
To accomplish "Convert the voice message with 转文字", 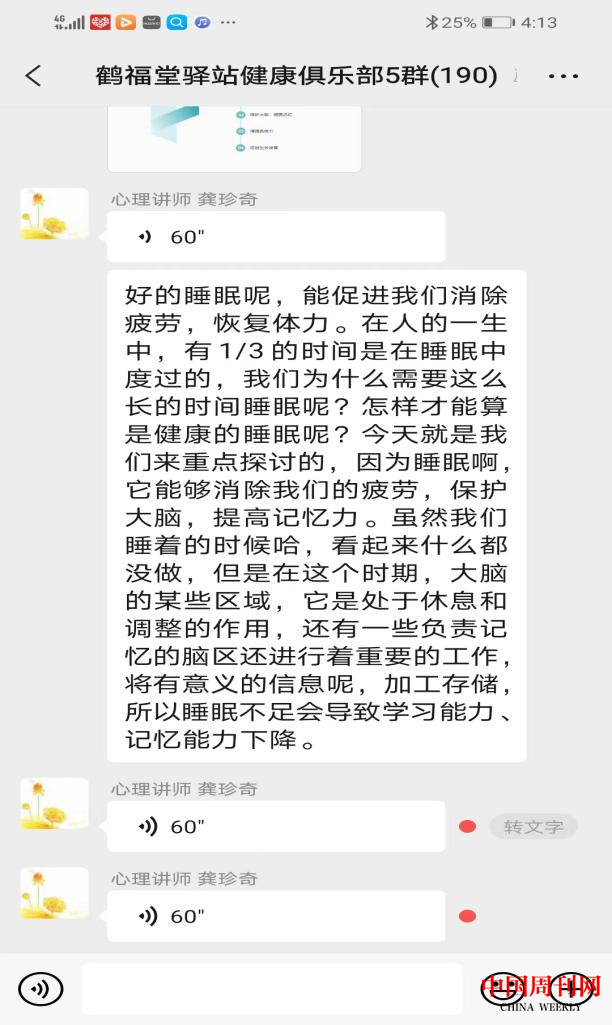I will [x=533, y=827].
